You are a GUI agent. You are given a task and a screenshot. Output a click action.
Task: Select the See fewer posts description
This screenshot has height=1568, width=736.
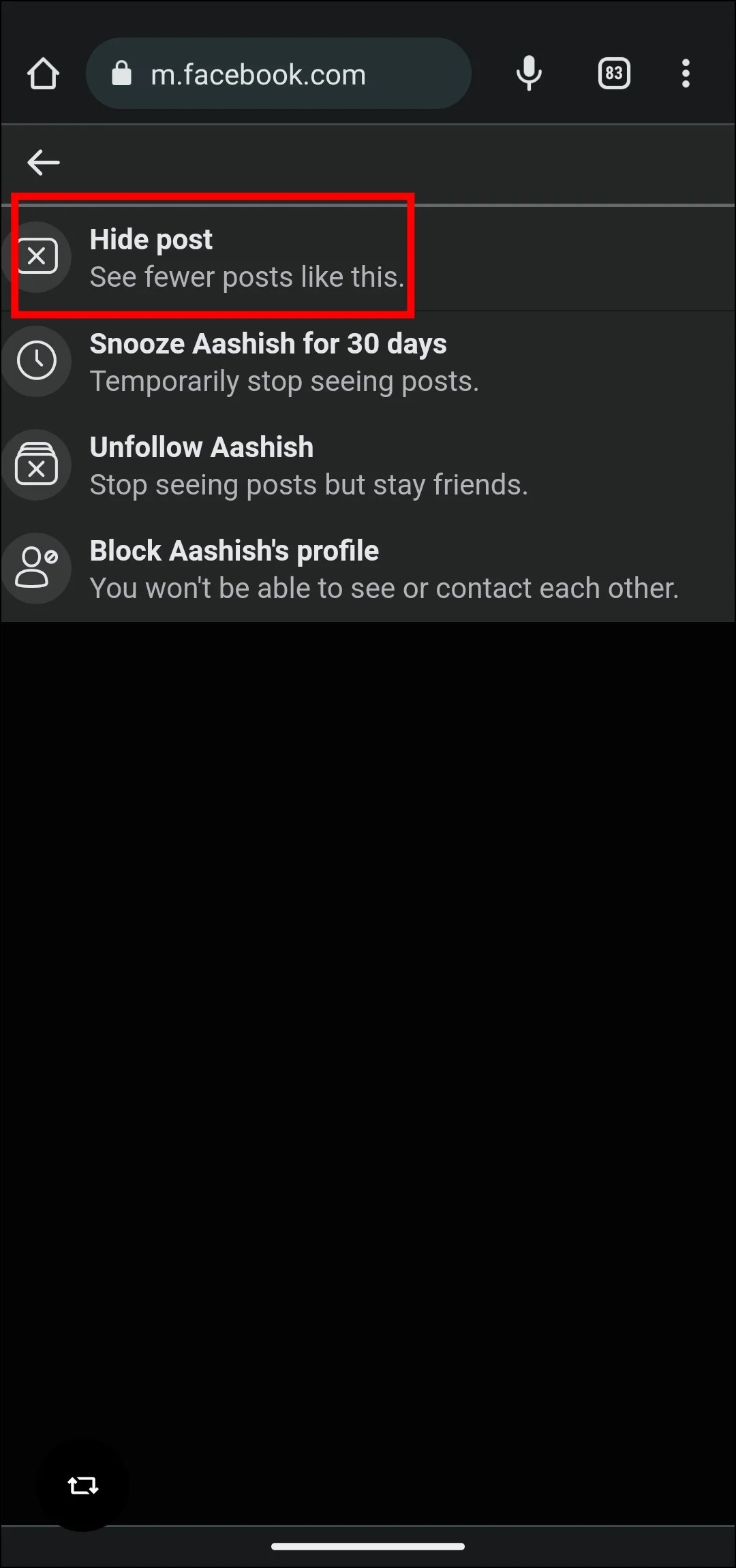tap(247, 277)
